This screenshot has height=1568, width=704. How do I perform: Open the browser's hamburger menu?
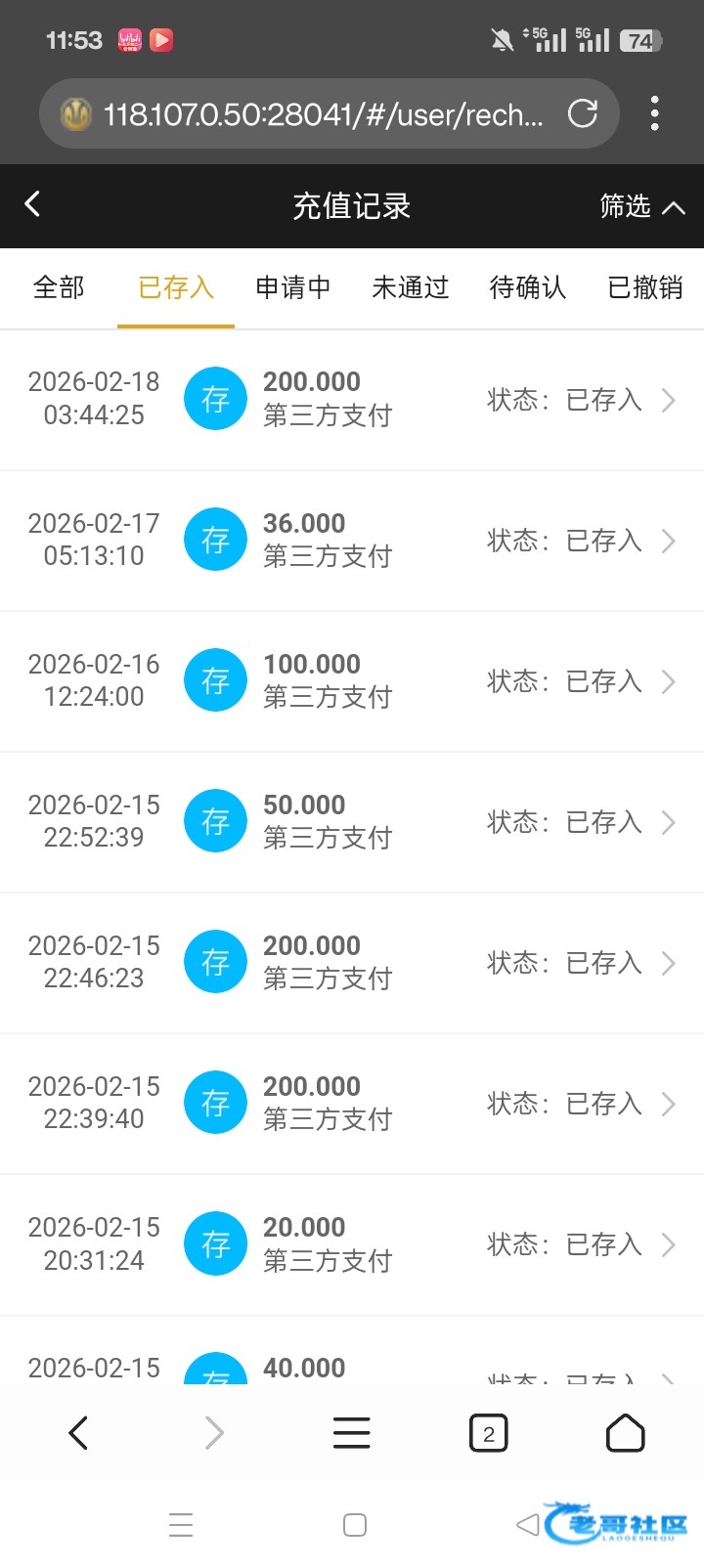(x=352, y=1434)
